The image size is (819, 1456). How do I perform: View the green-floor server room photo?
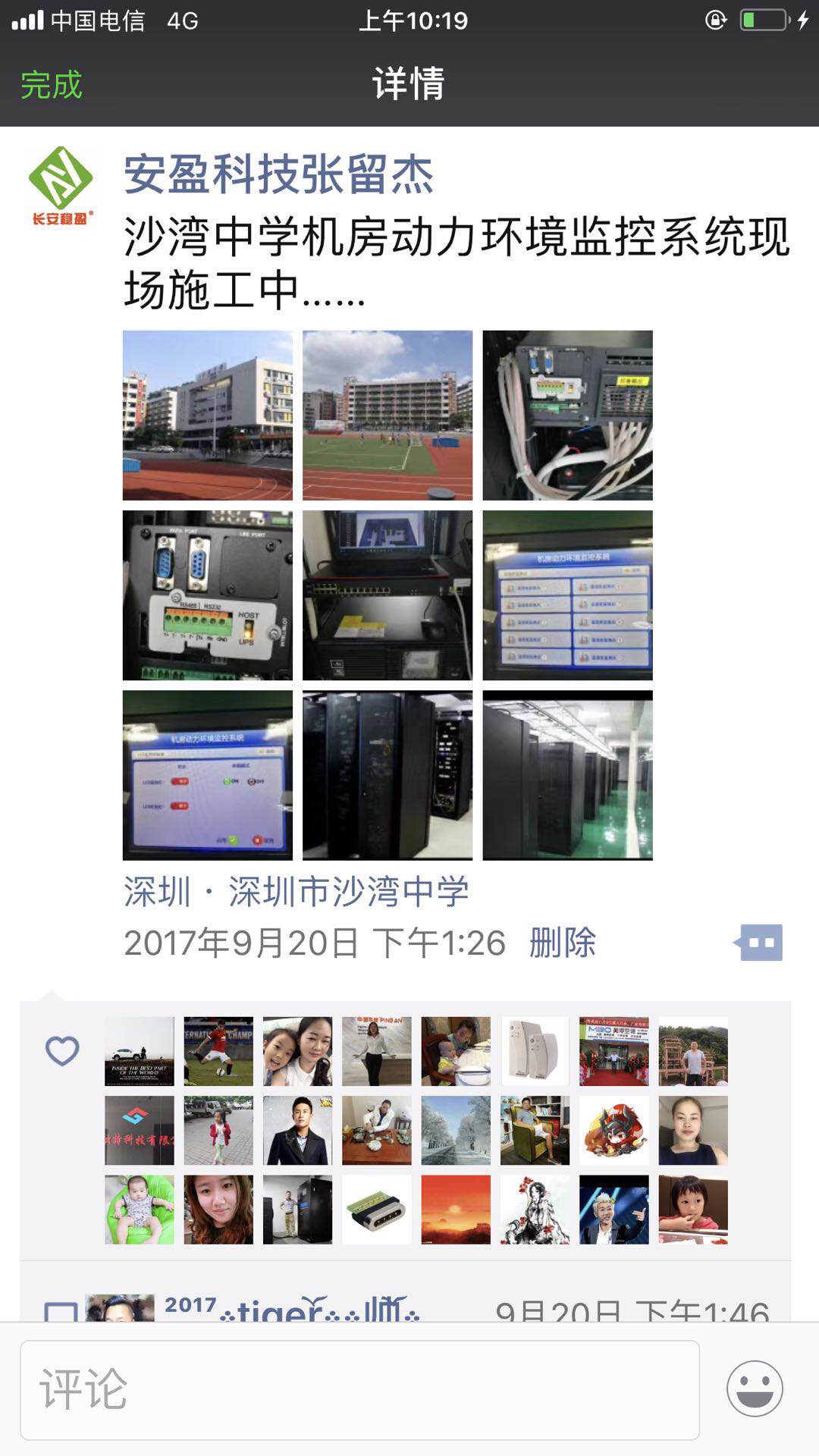567,775
